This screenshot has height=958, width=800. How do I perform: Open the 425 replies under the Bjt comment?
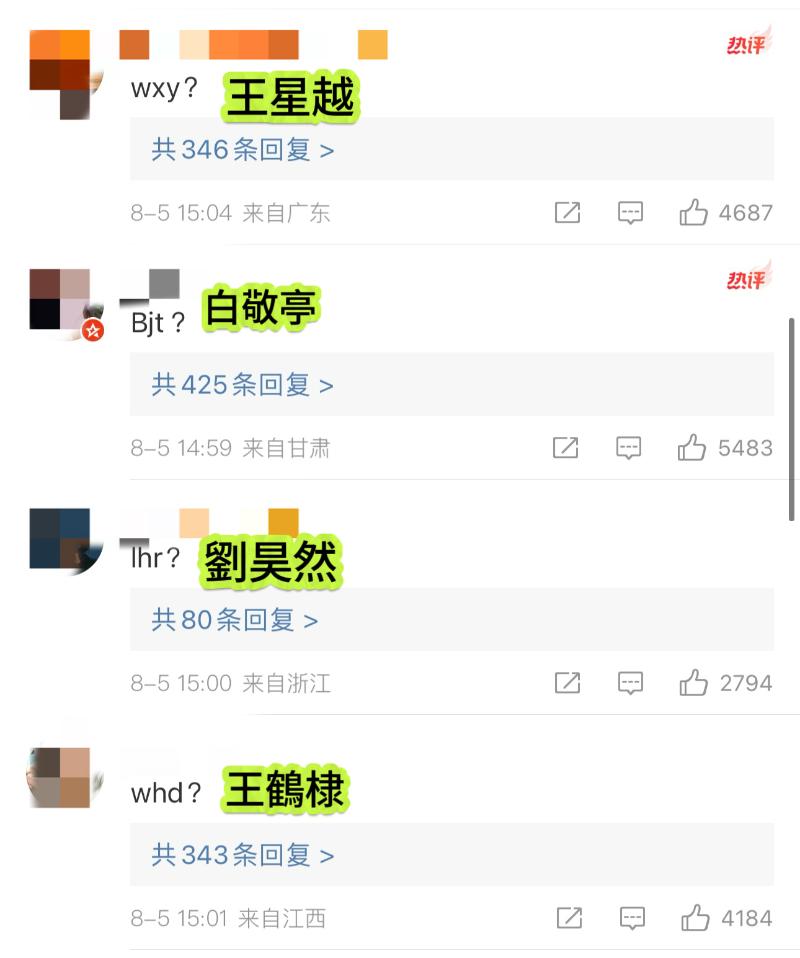coord(243,385)
